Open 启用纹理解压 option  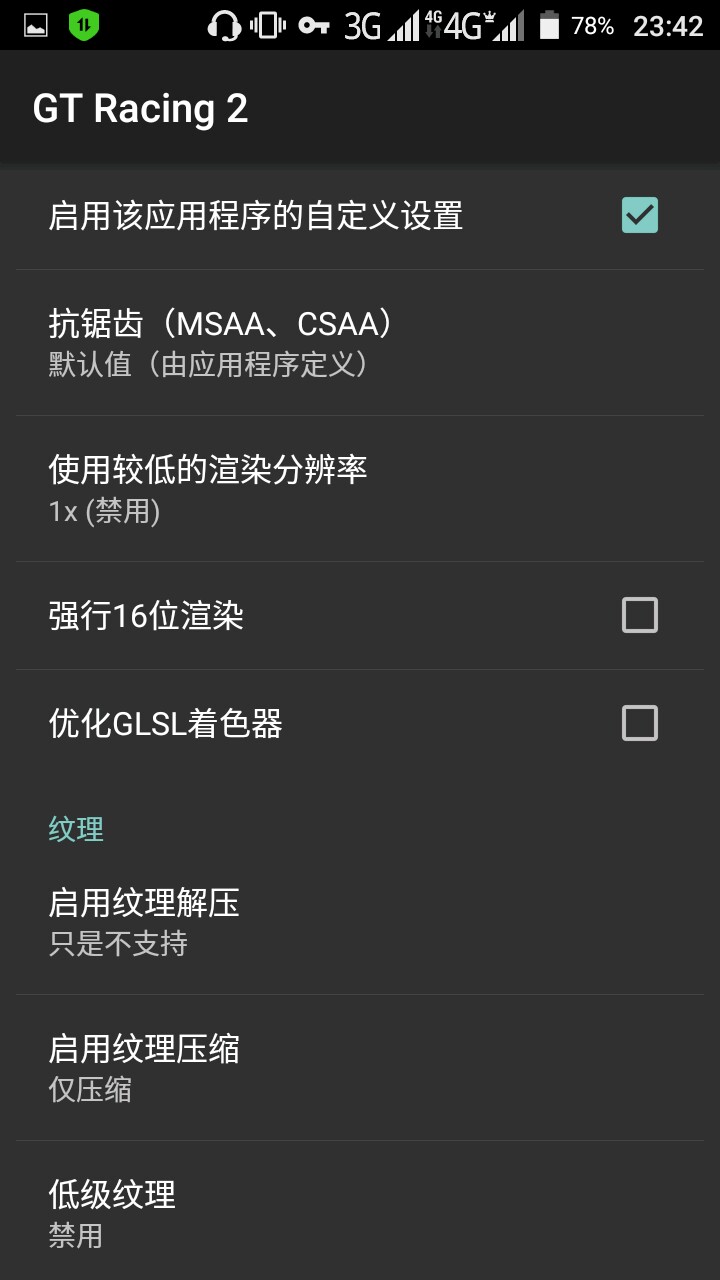[360, 922]
